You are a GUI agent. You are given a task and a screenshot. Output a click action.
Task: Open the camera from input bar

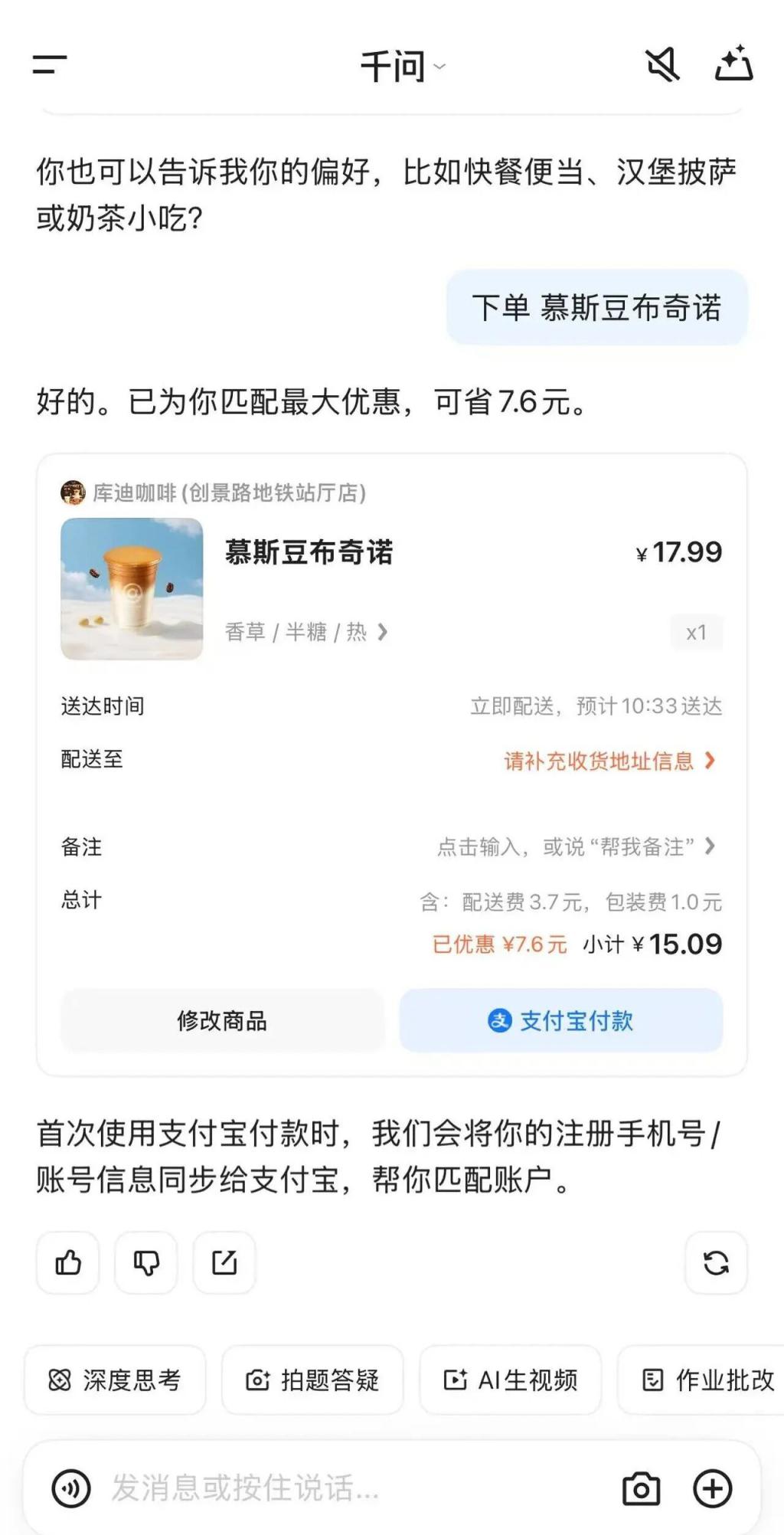(641, 1488)
